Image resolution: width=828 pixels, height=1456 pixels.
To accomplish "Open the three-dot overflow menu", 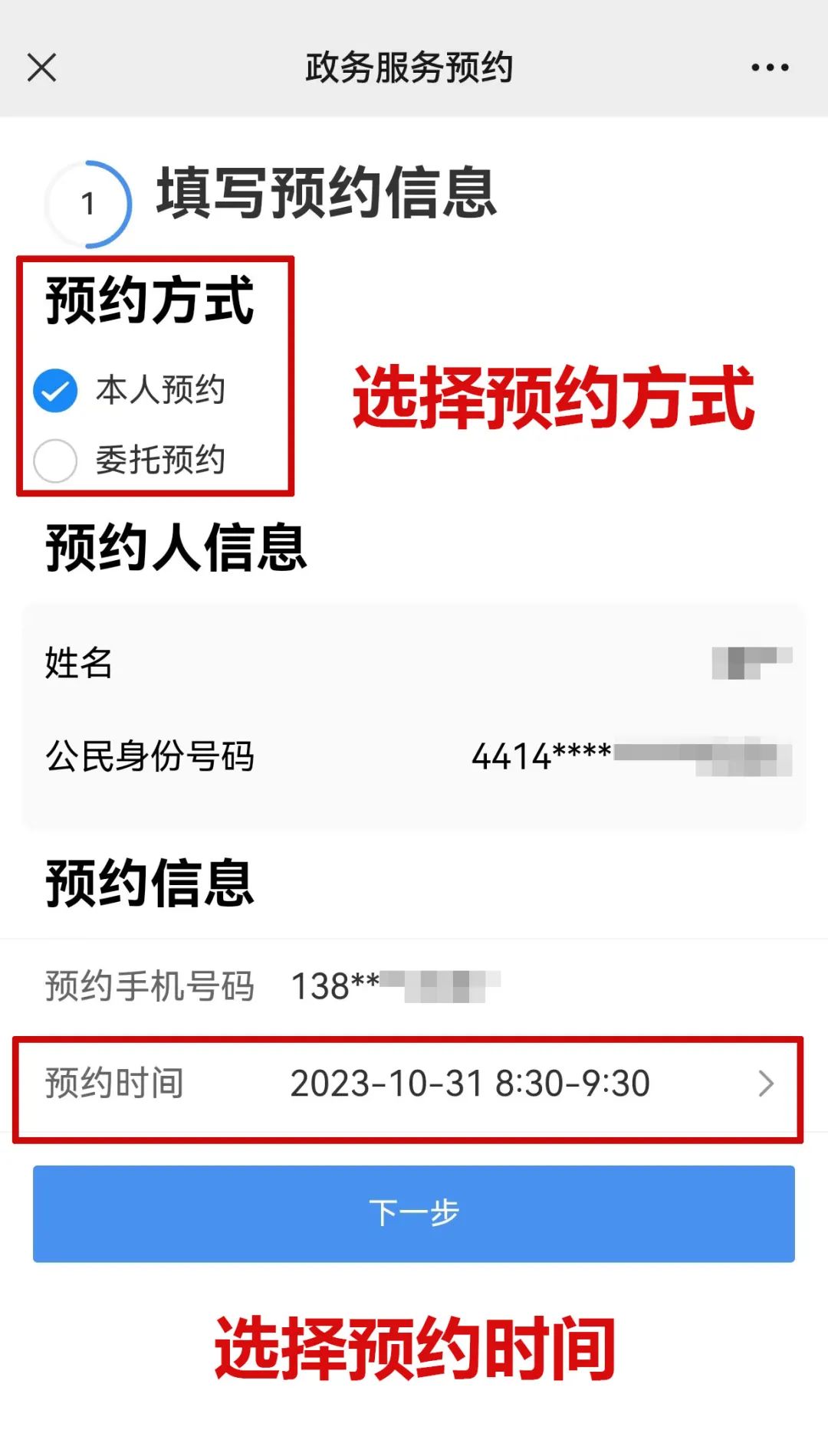I will tap(770, 67).
